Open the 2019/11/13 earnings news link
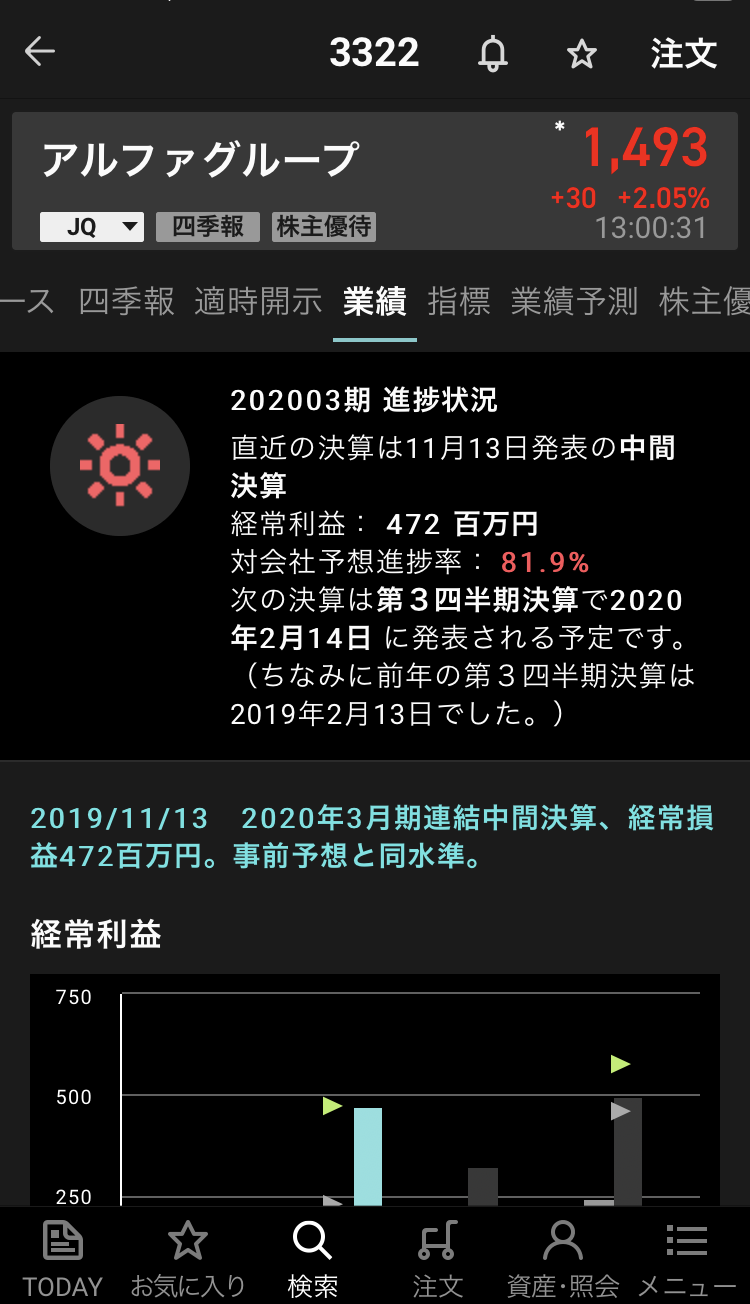The width and height of the screenshot is (750, 1304). [372, 837]
